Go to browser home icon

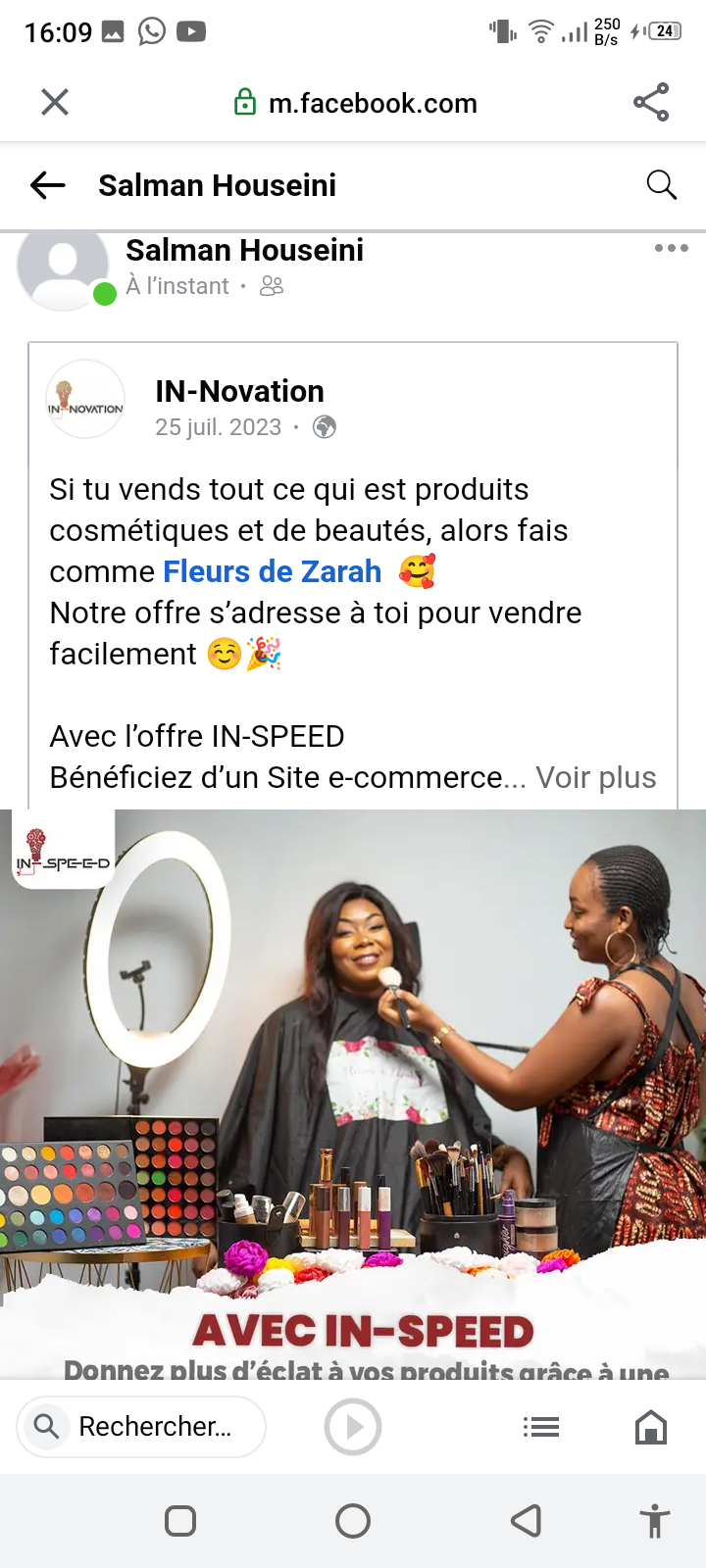651,1427
